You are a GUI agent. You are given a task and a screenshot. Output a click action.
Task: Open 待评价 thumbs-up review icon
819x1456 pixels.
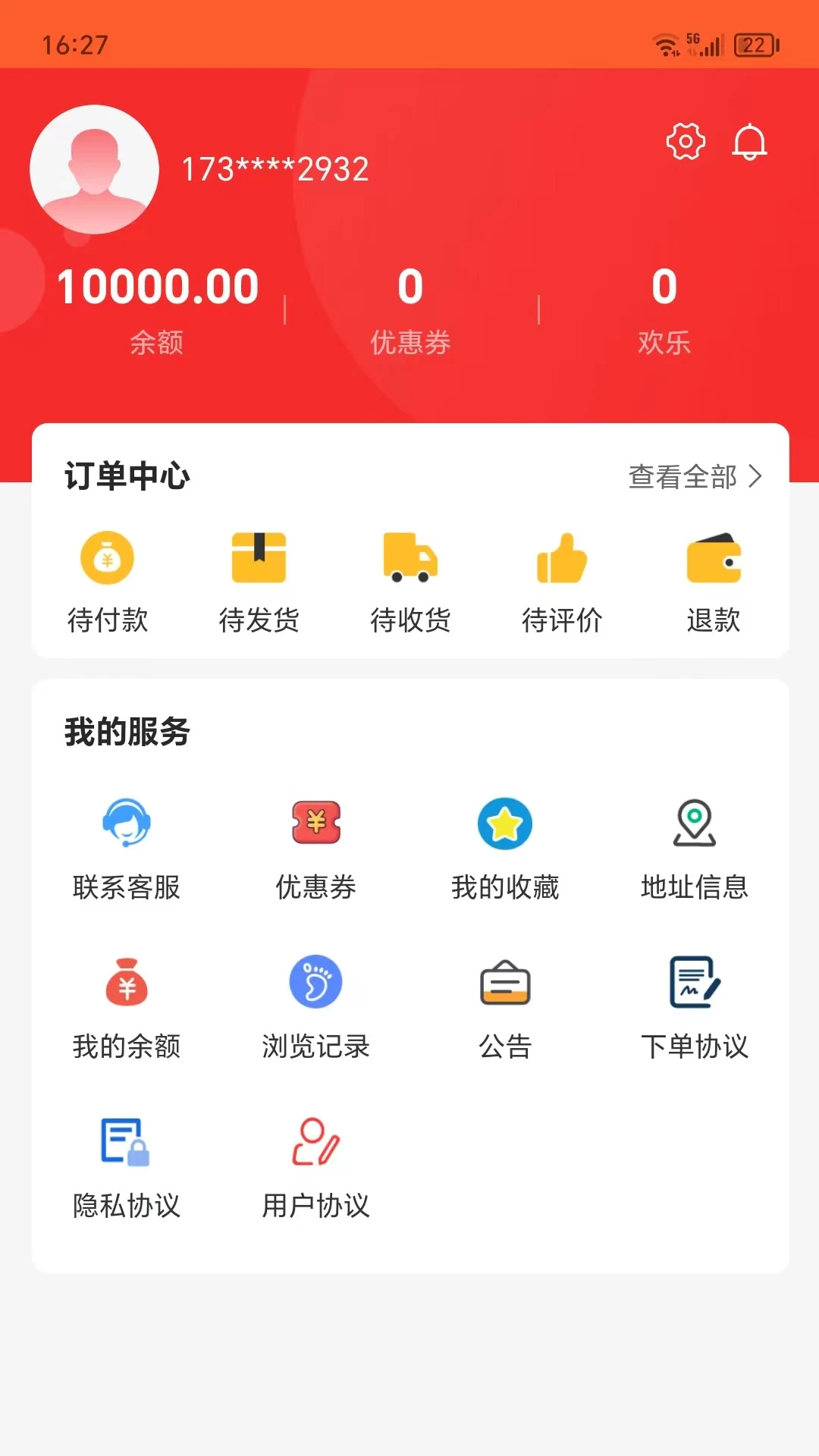pos(562,559)
